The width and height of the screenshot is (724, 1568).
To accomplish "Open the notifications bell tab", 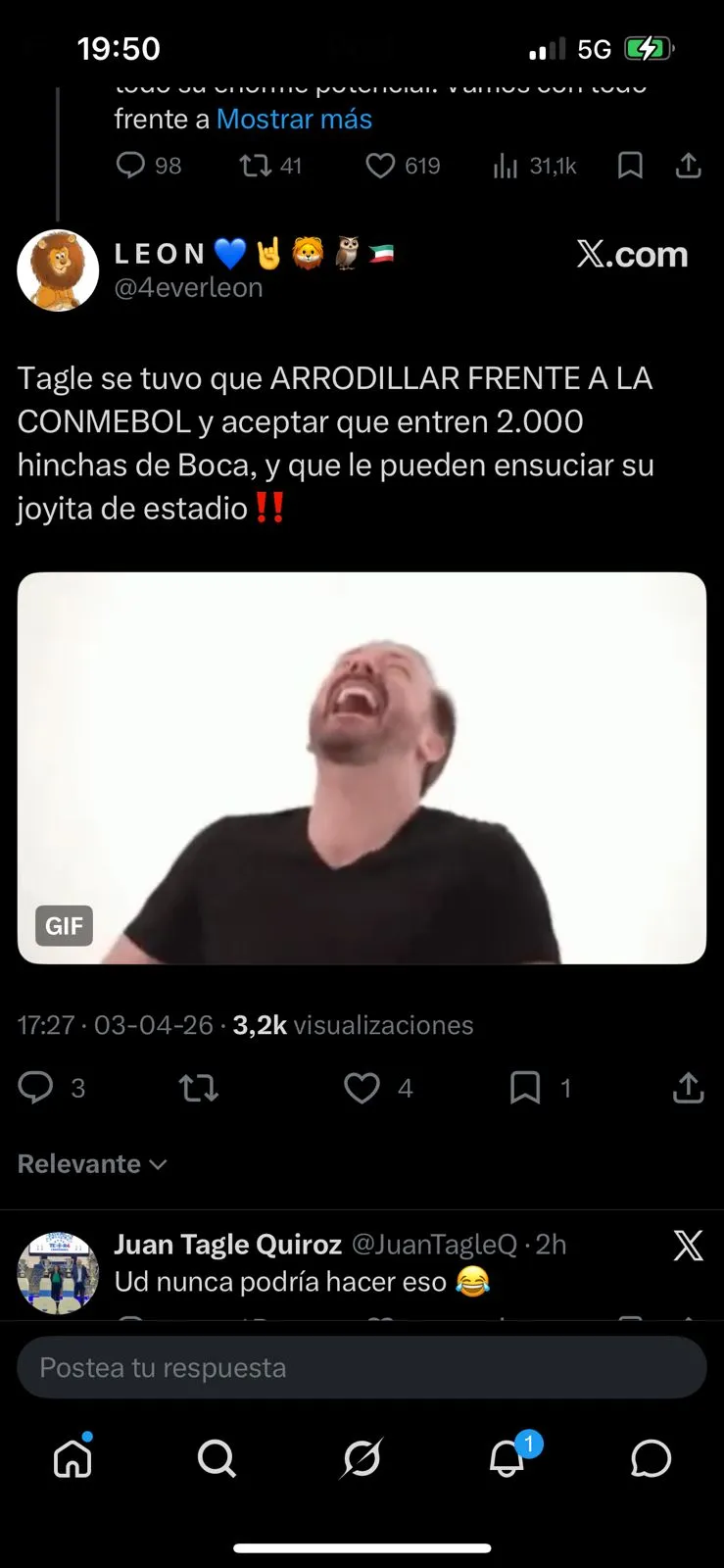I will [x=507, y=1458].
